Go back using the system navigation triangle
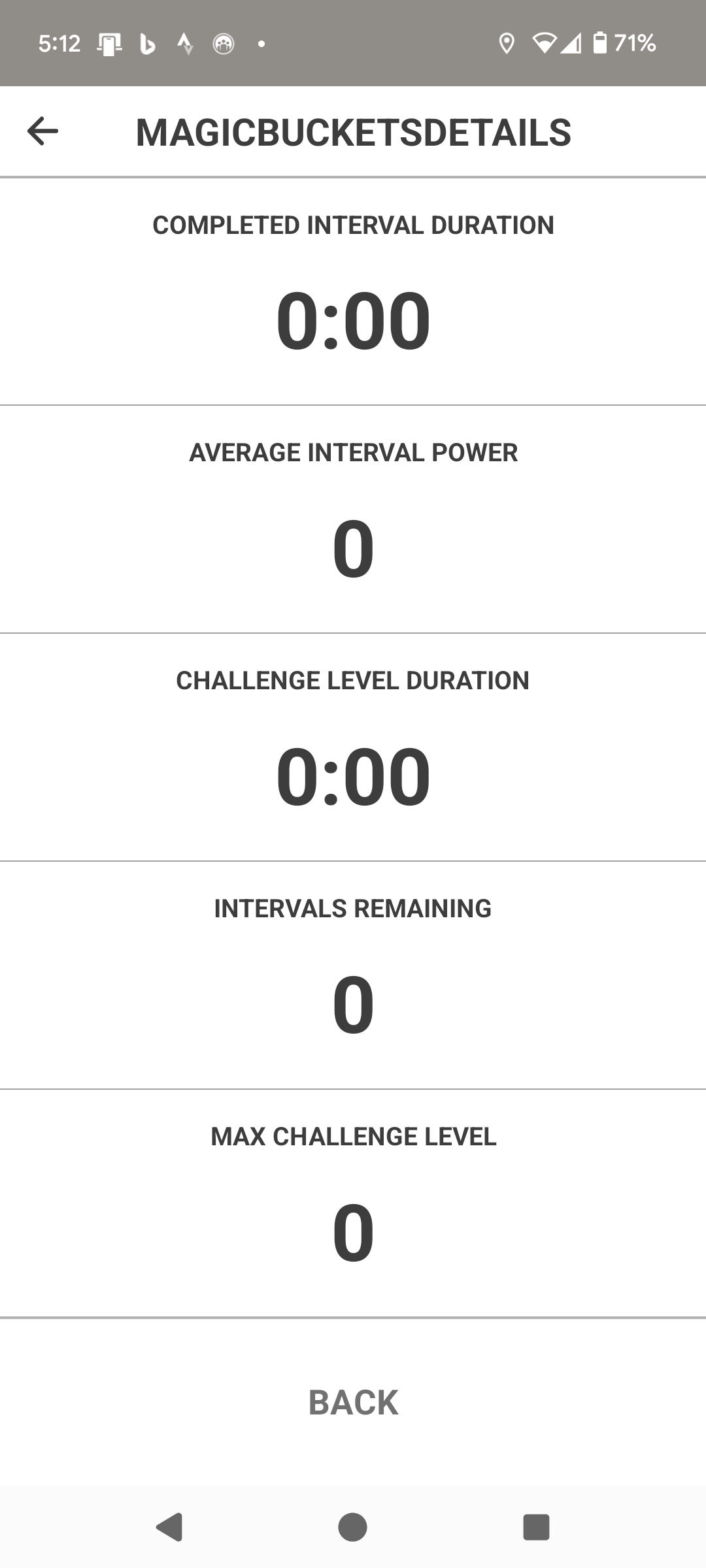 [x=169, y=1527]
